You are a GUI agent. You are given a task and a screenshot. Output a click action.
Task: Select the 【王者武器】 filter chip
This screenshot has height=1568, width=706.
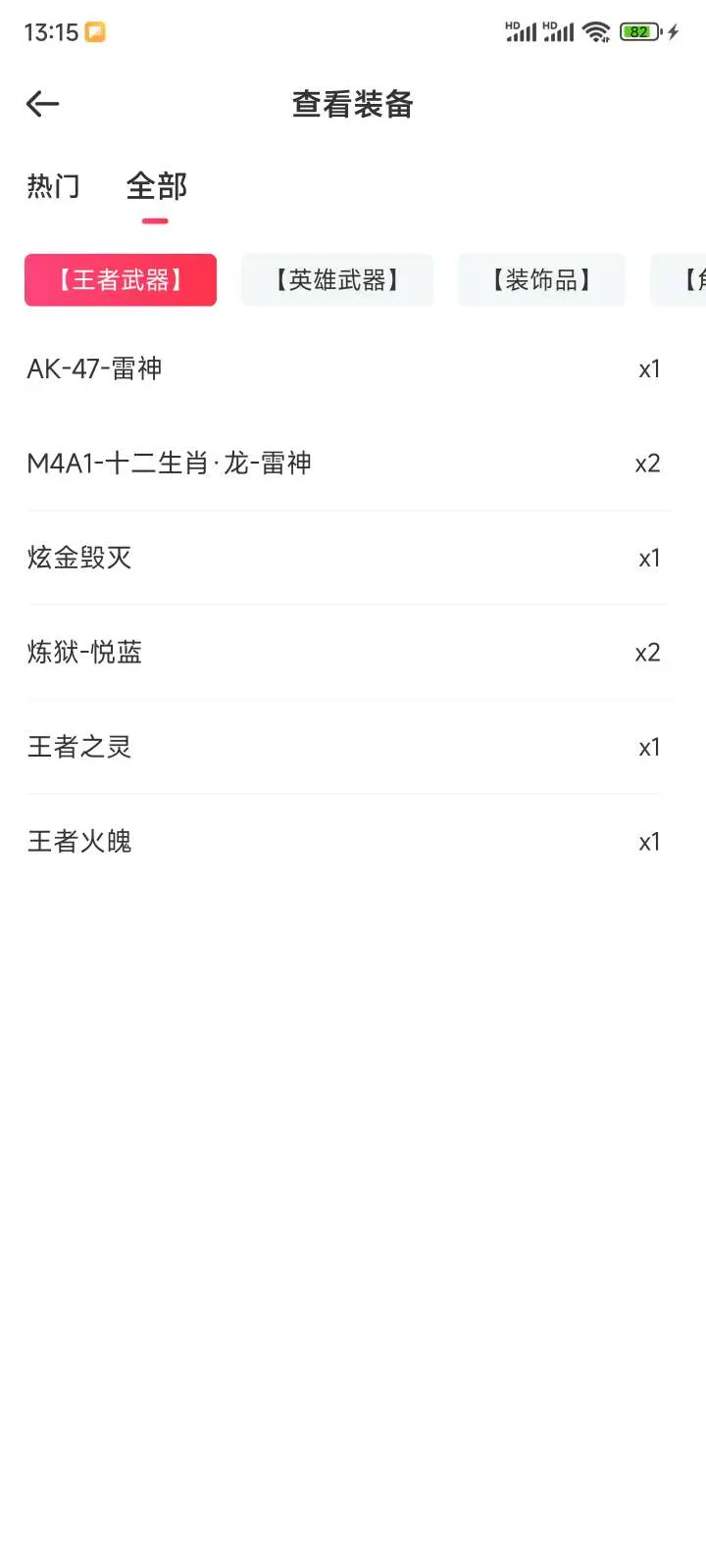pos(121,280)
